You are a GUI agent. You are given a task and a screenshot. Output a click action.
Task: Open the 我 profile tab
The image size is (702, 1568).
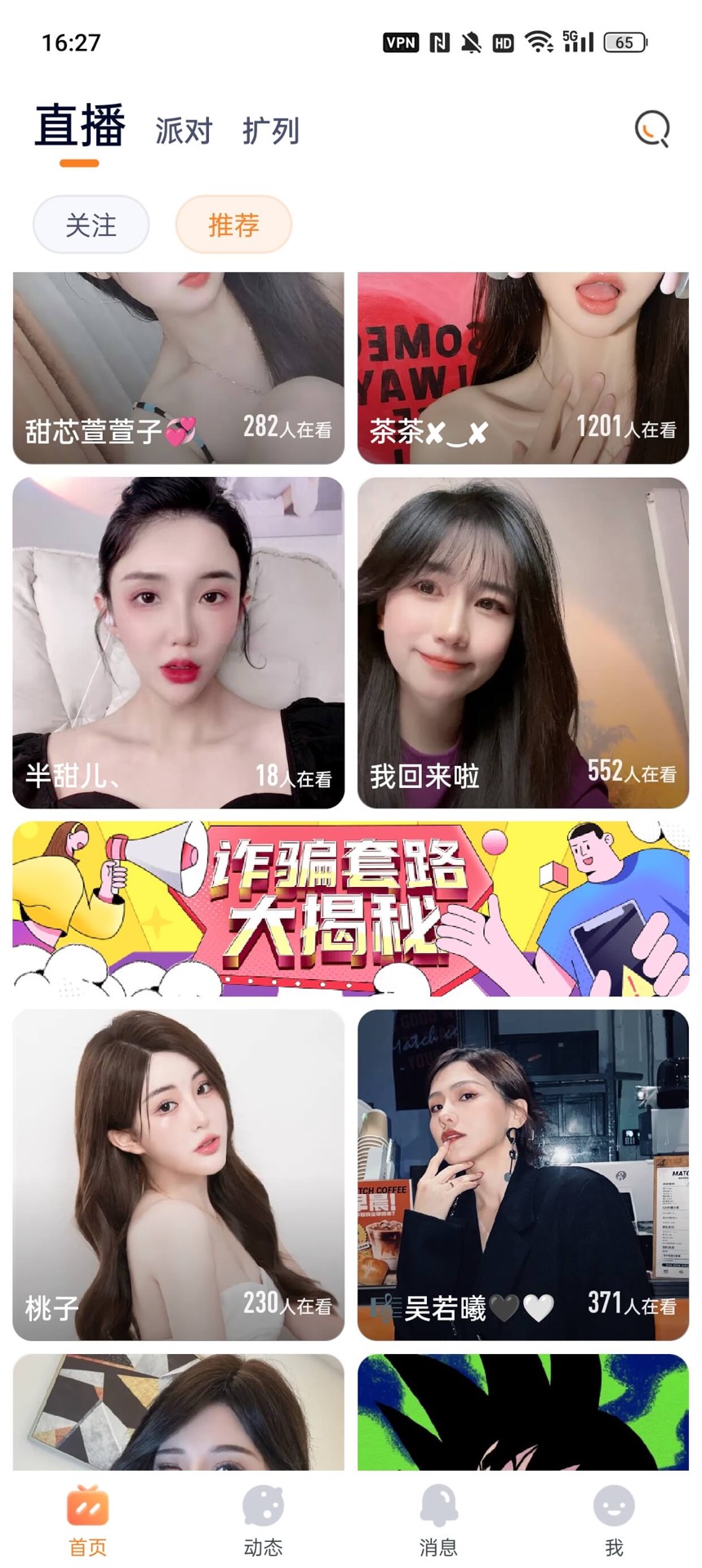click(614, 1521)
